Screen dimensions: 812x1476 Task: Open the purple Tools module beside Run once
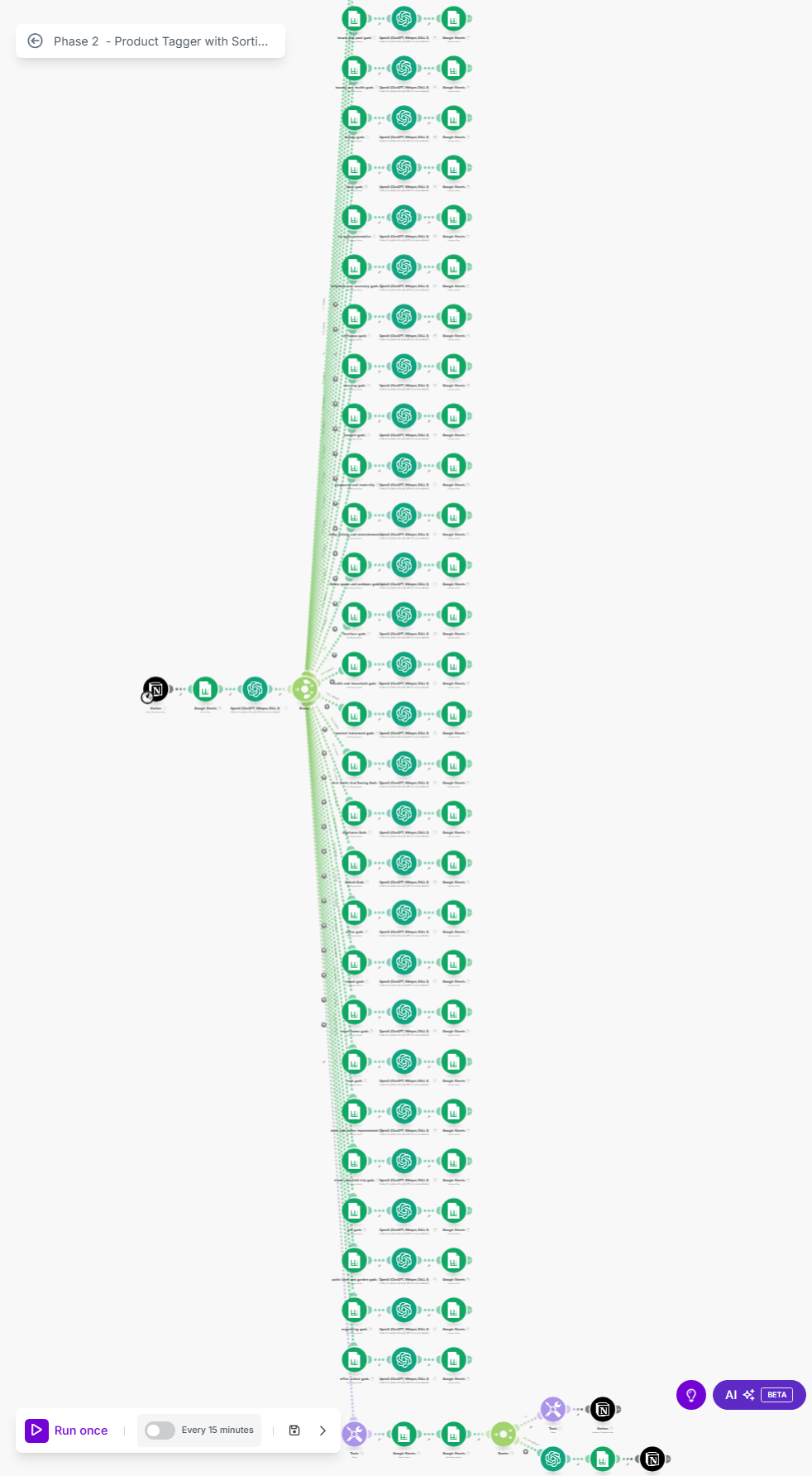point(355,1434)
